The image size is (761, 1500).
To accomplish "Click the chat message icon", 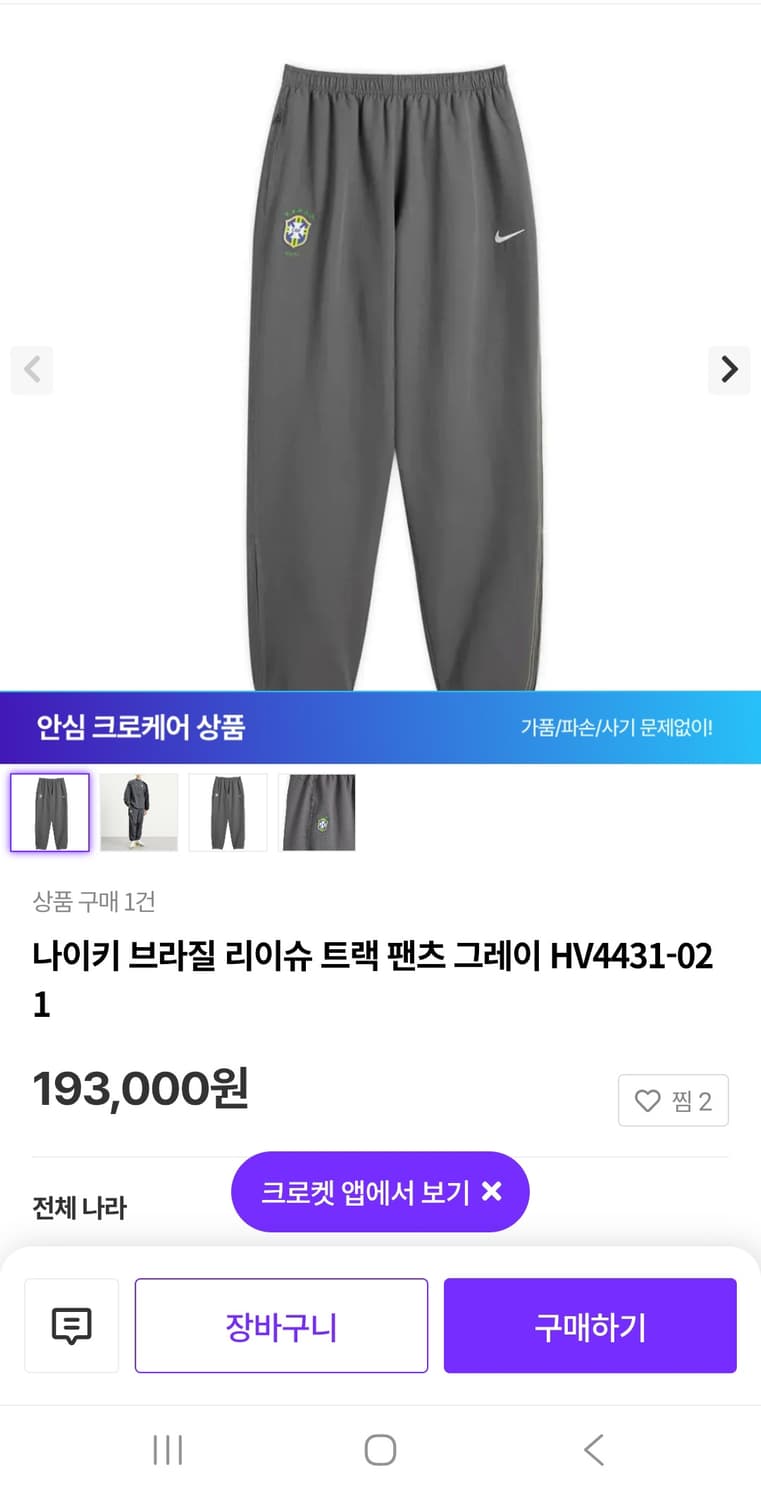I will click(x=71, y=1325).
